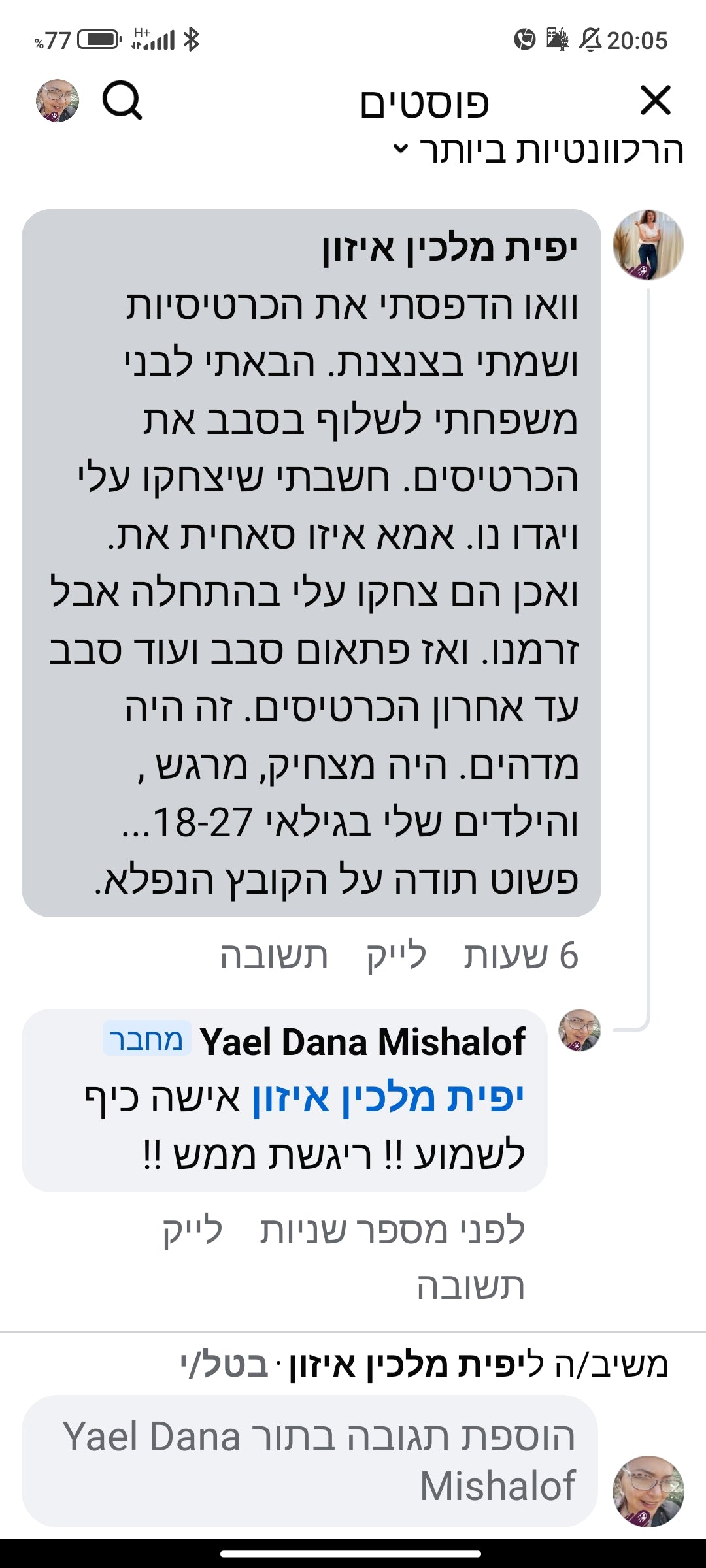
Task: Like Yael Dana Mishalof's reply
Action: [x=192, y=1231]
